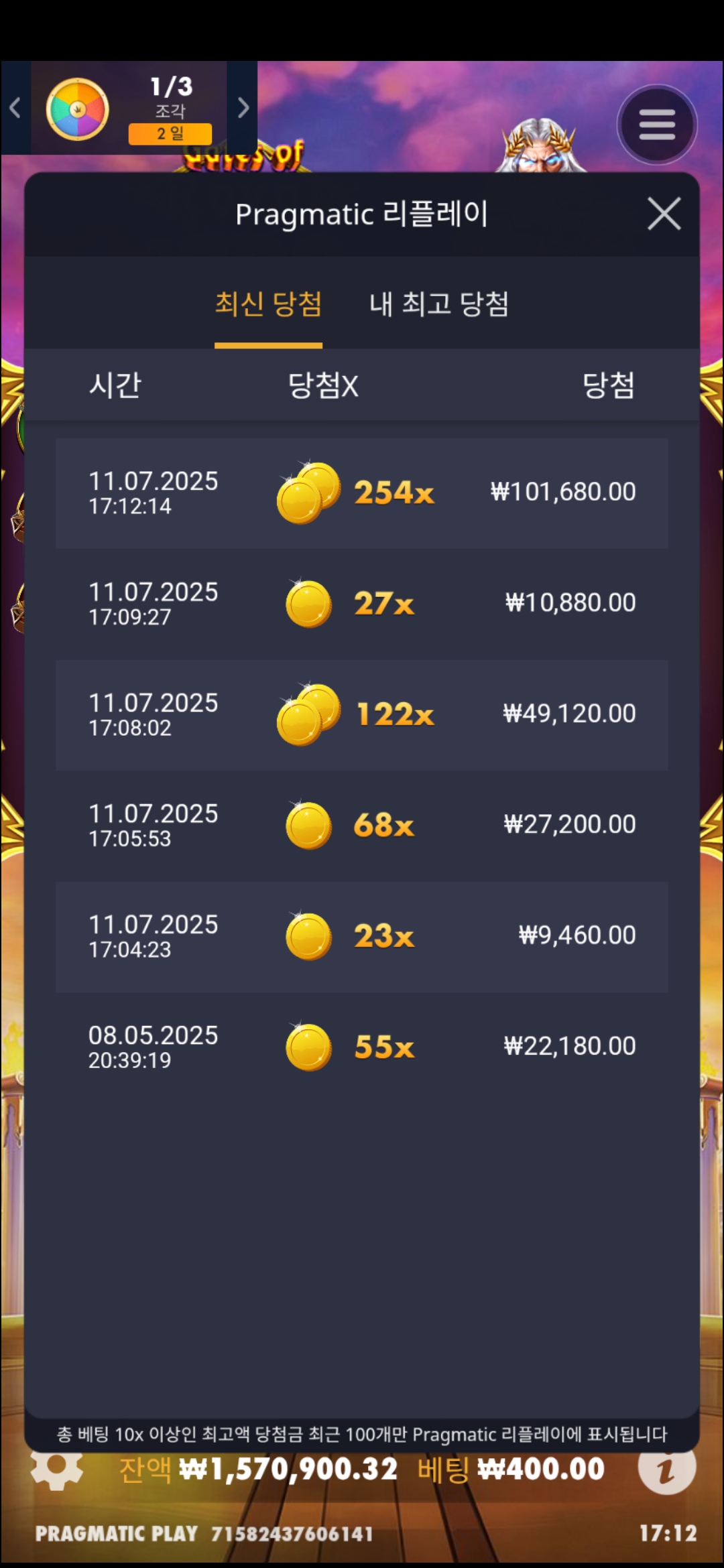Open the hamburger menu
Viewport: 724px width, 1568px height.
point(657,125)
